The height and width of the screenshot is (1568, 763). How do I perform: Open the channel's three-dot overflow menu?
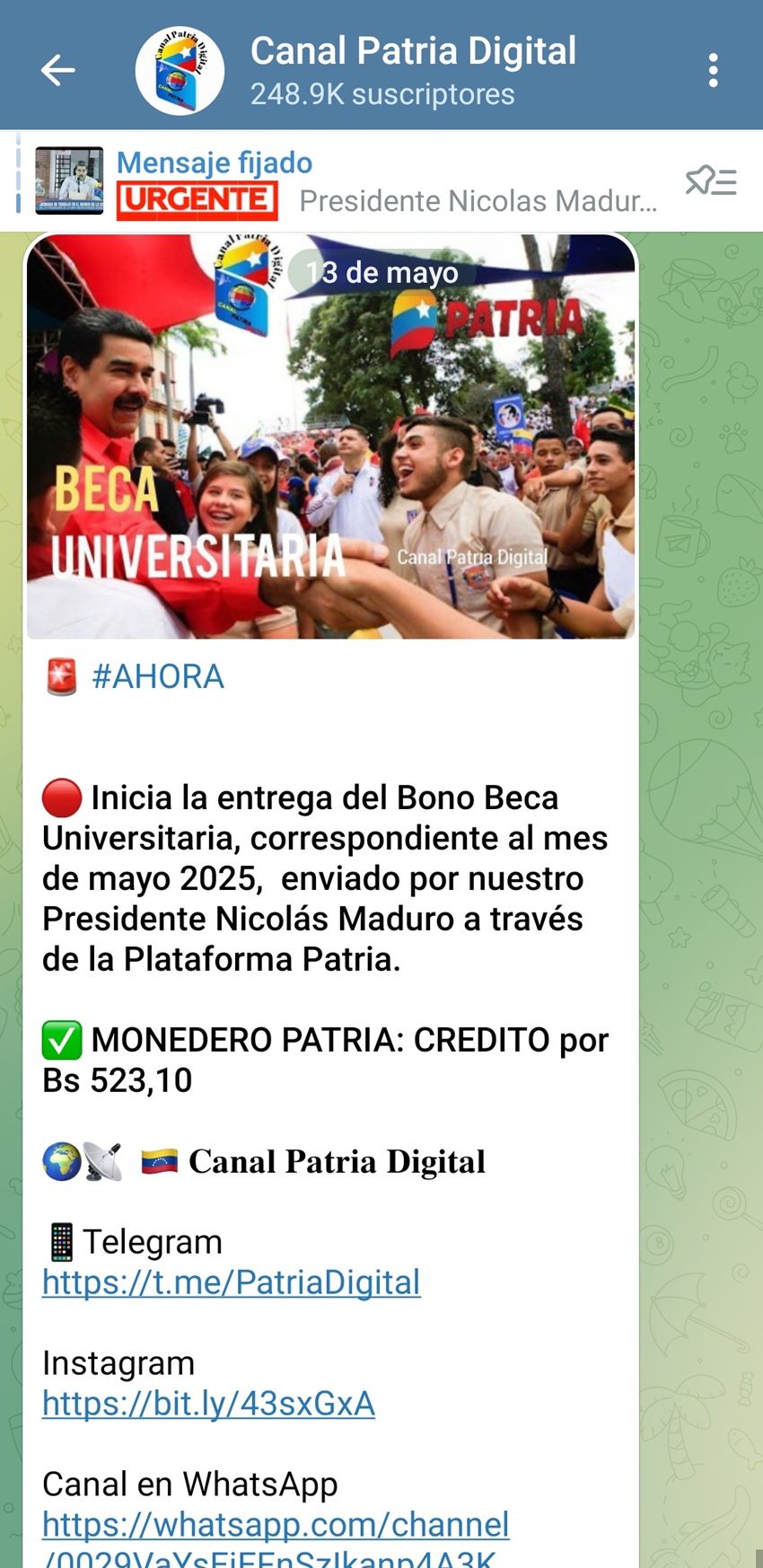713,69
